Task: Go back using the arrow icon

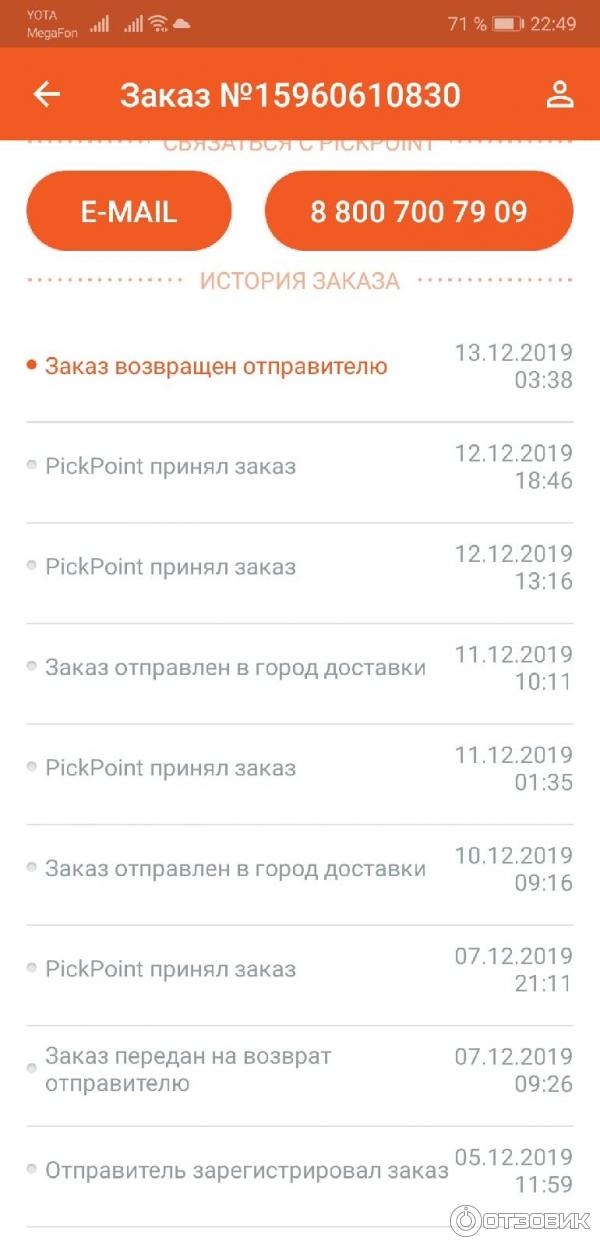Action: tap(47, 95)
